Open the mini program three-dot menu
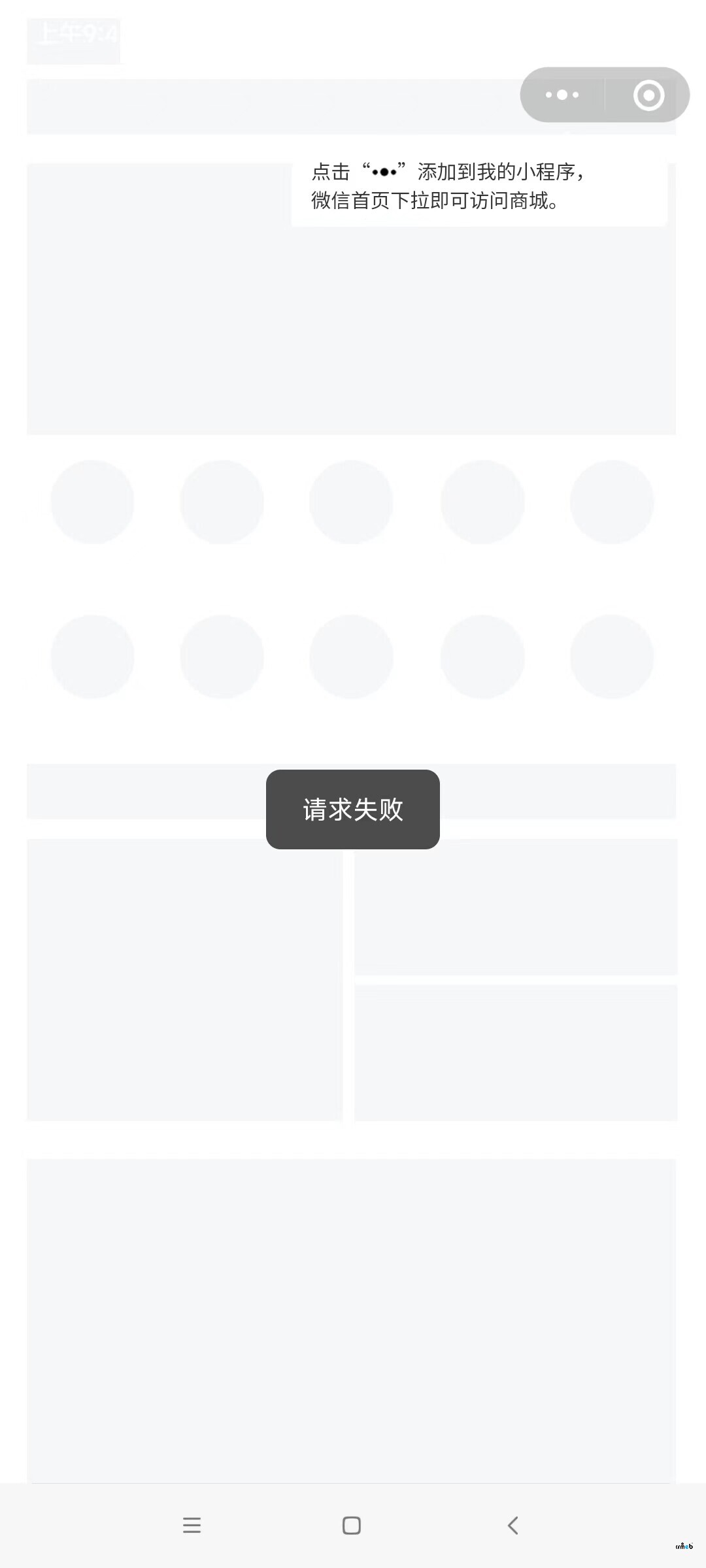This screenshot has width=706, height=1568. [x=562, y=95]
